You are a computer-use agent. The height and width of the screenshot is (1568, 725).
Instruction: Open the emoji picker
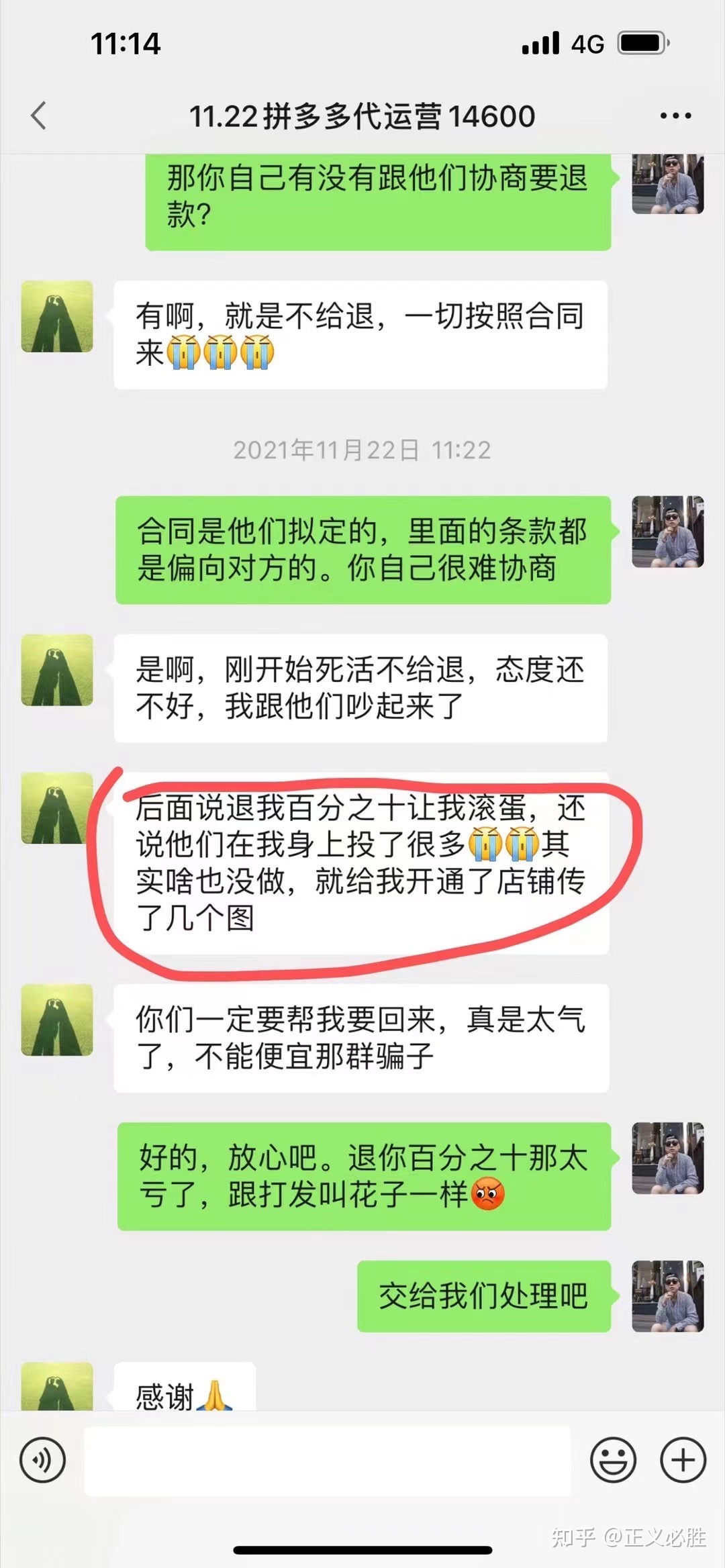pyautogui.click(x=613, y=1459)
